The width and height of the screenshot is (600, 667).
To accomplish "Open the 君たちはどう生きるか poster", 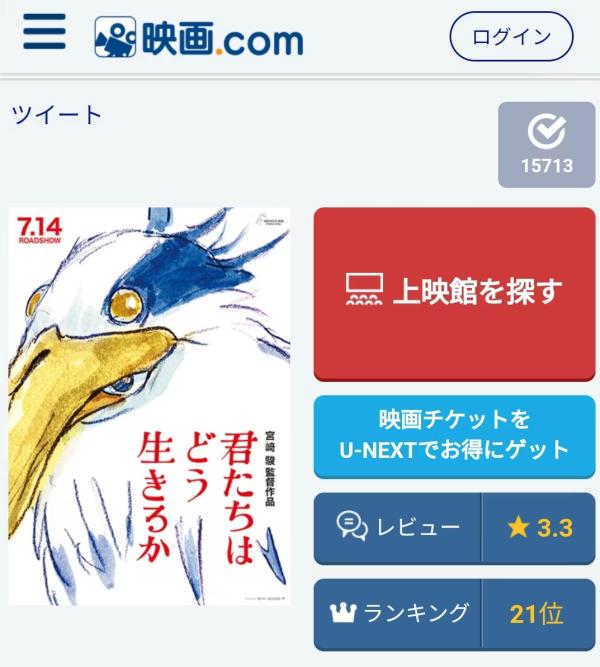I will [150, 406].
